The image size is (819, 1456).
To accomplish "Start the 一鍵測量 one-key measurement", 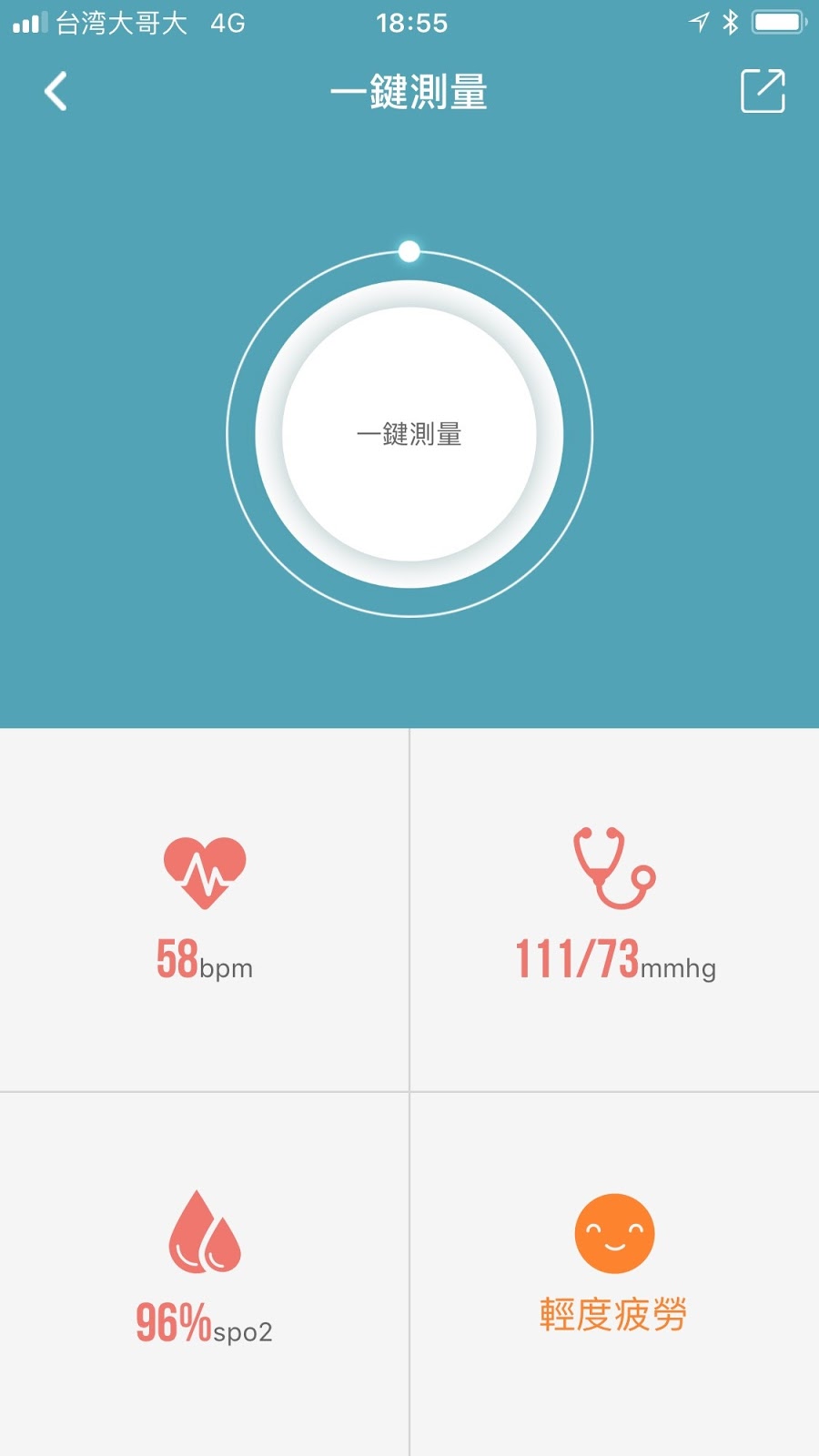I will tap(409, 434).
